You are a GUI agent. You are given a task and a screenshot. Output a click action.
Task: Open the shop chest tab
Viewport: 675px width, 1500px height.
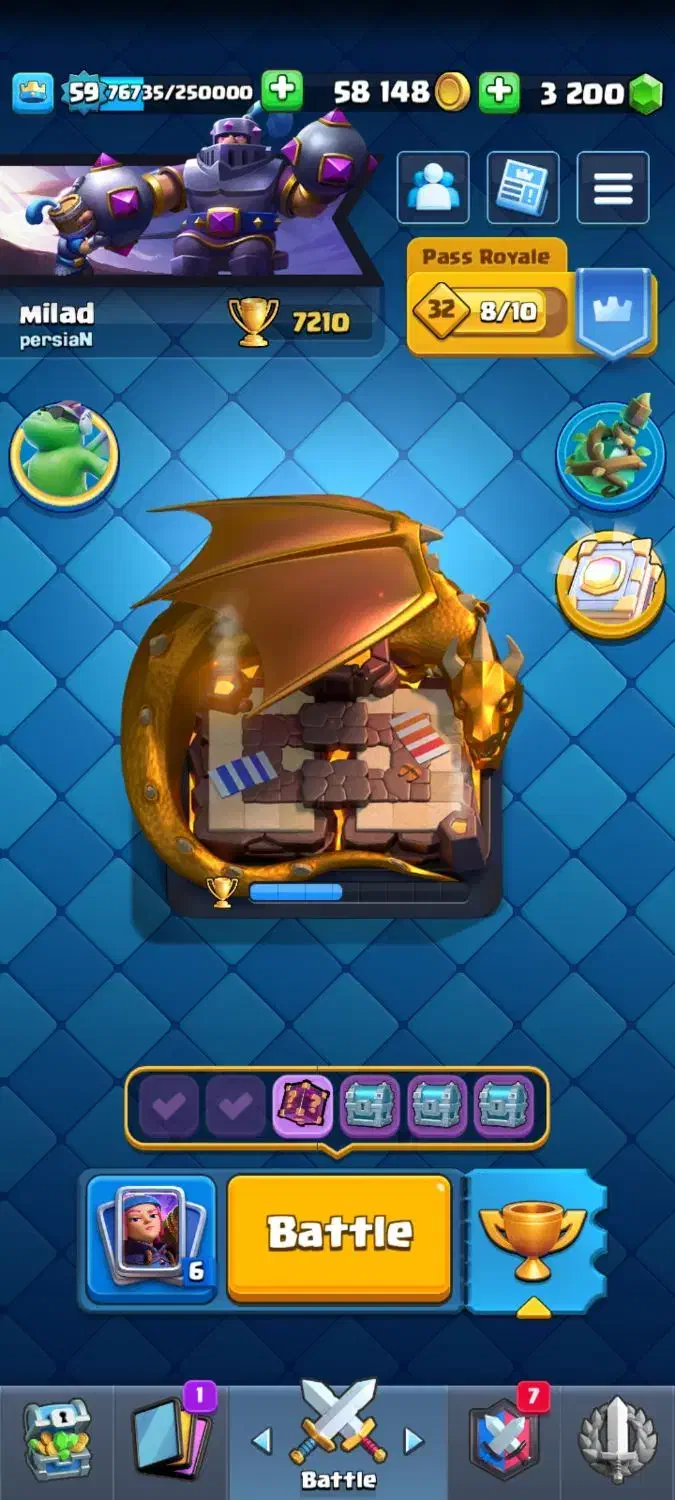(x=57, y=1440)
